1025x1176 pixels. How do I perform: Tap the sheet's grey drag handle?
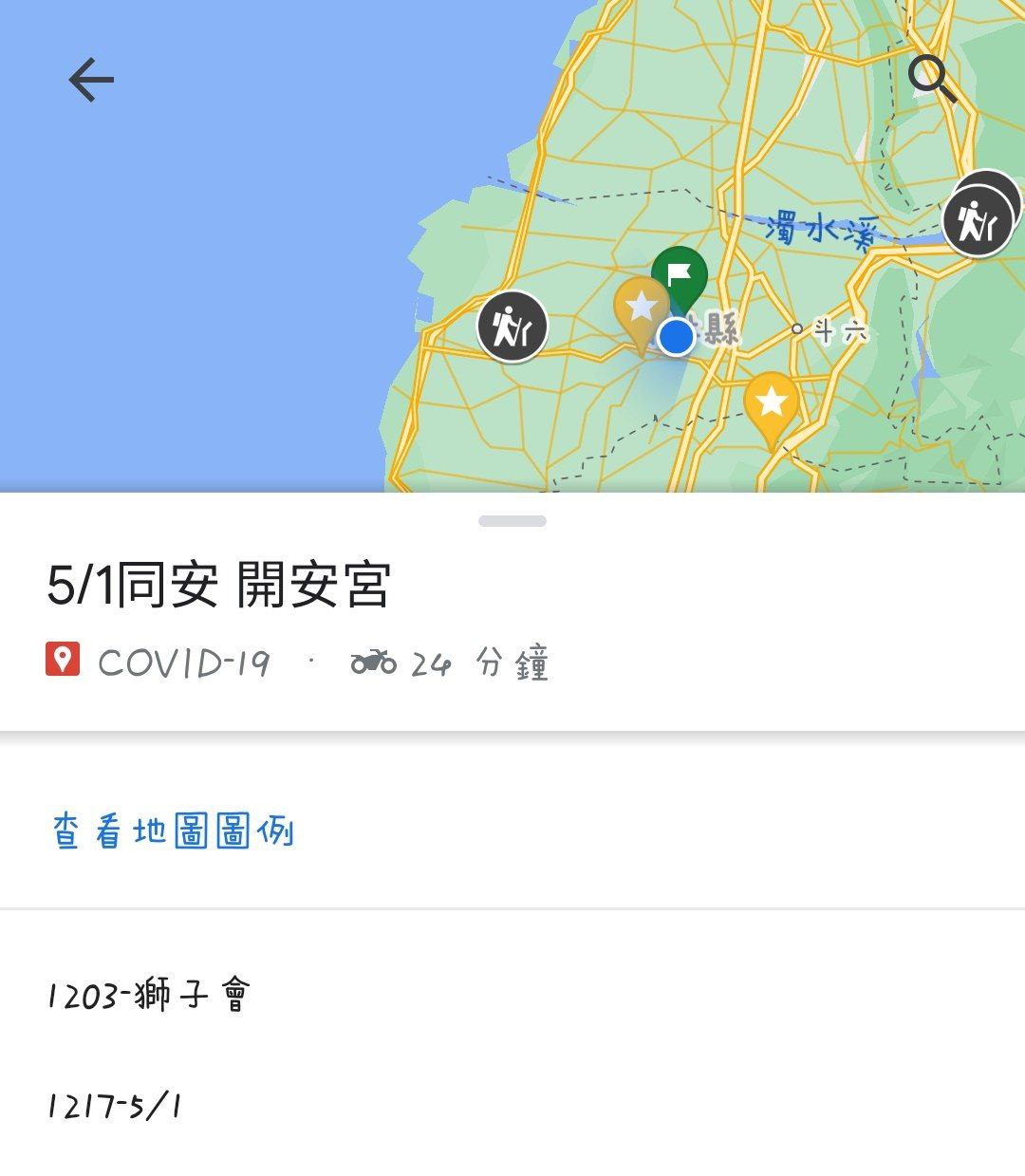click(512, 521)
